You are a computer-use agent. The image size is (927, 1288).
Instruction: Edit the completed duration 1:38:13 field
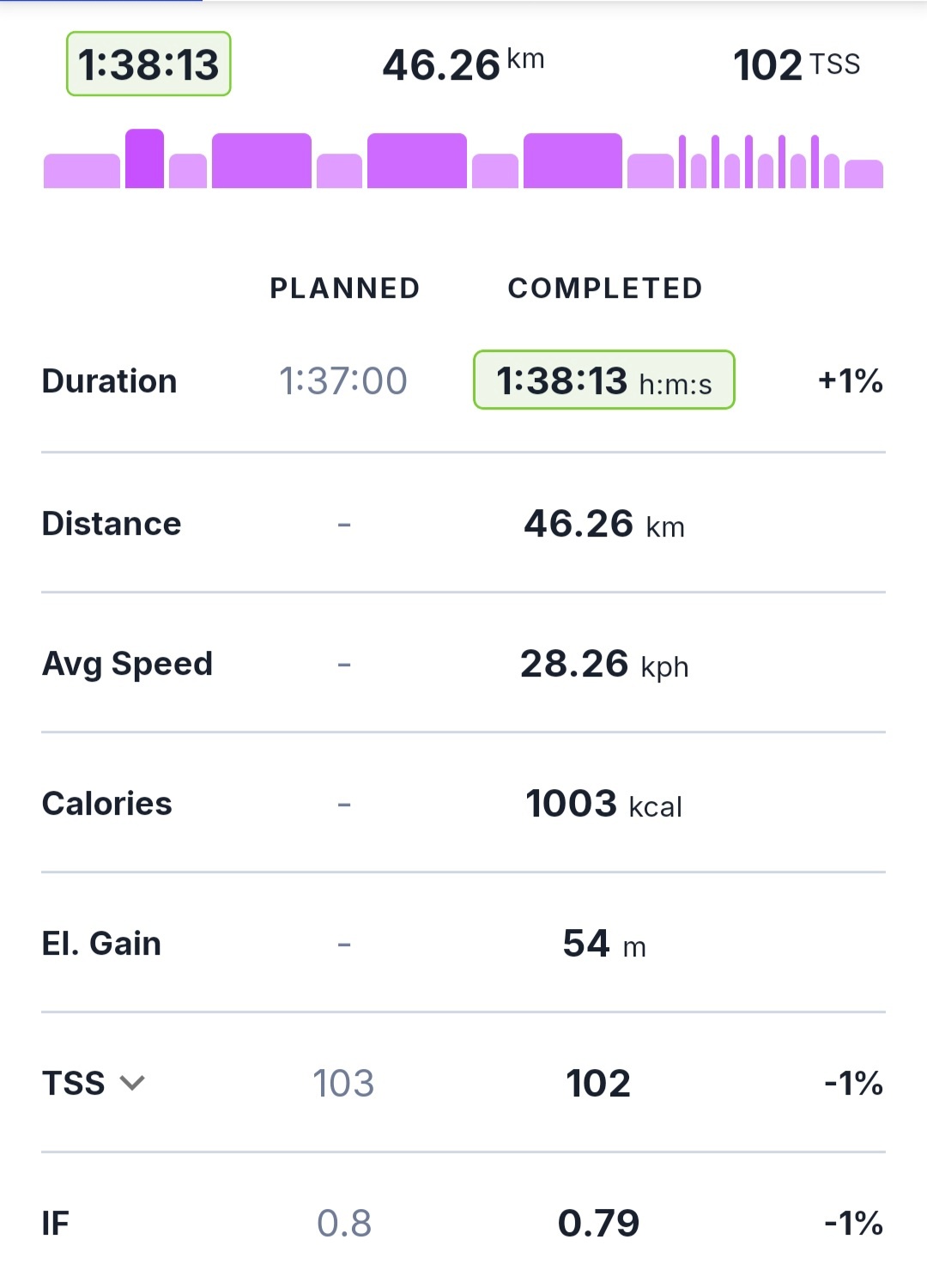pos(603,380)
